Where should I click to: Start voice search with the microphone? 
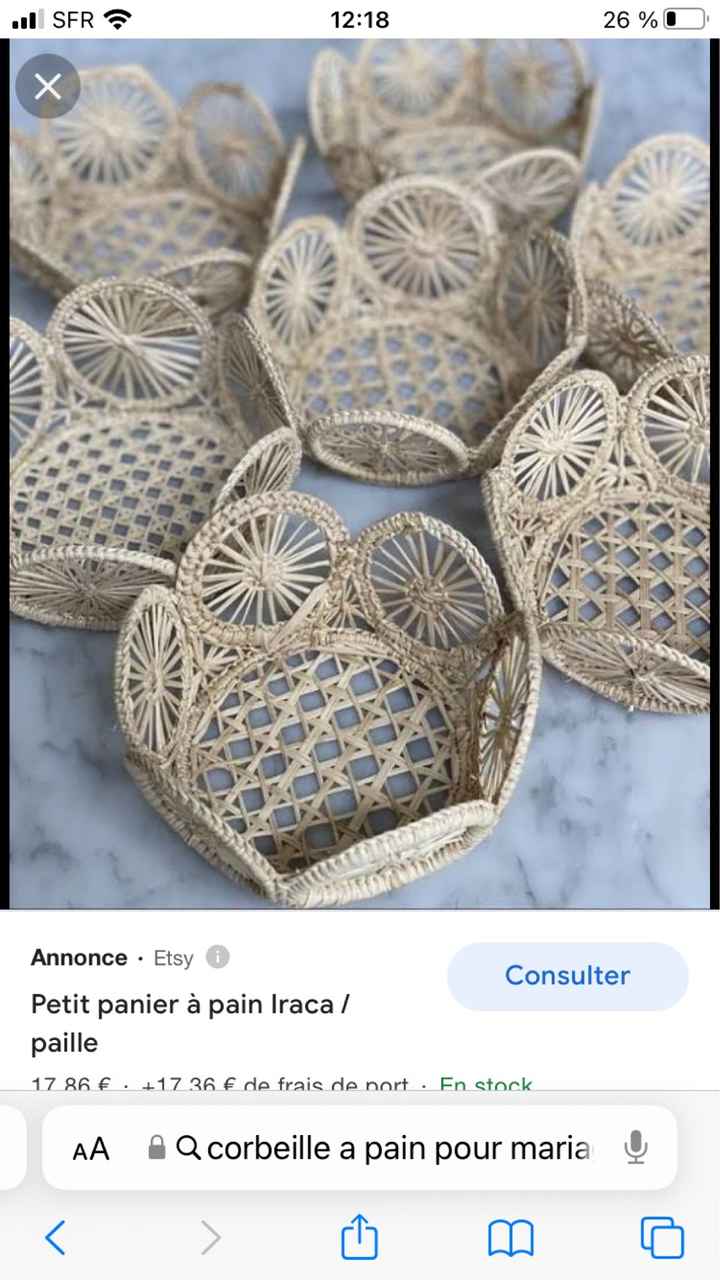(635, 1148)
